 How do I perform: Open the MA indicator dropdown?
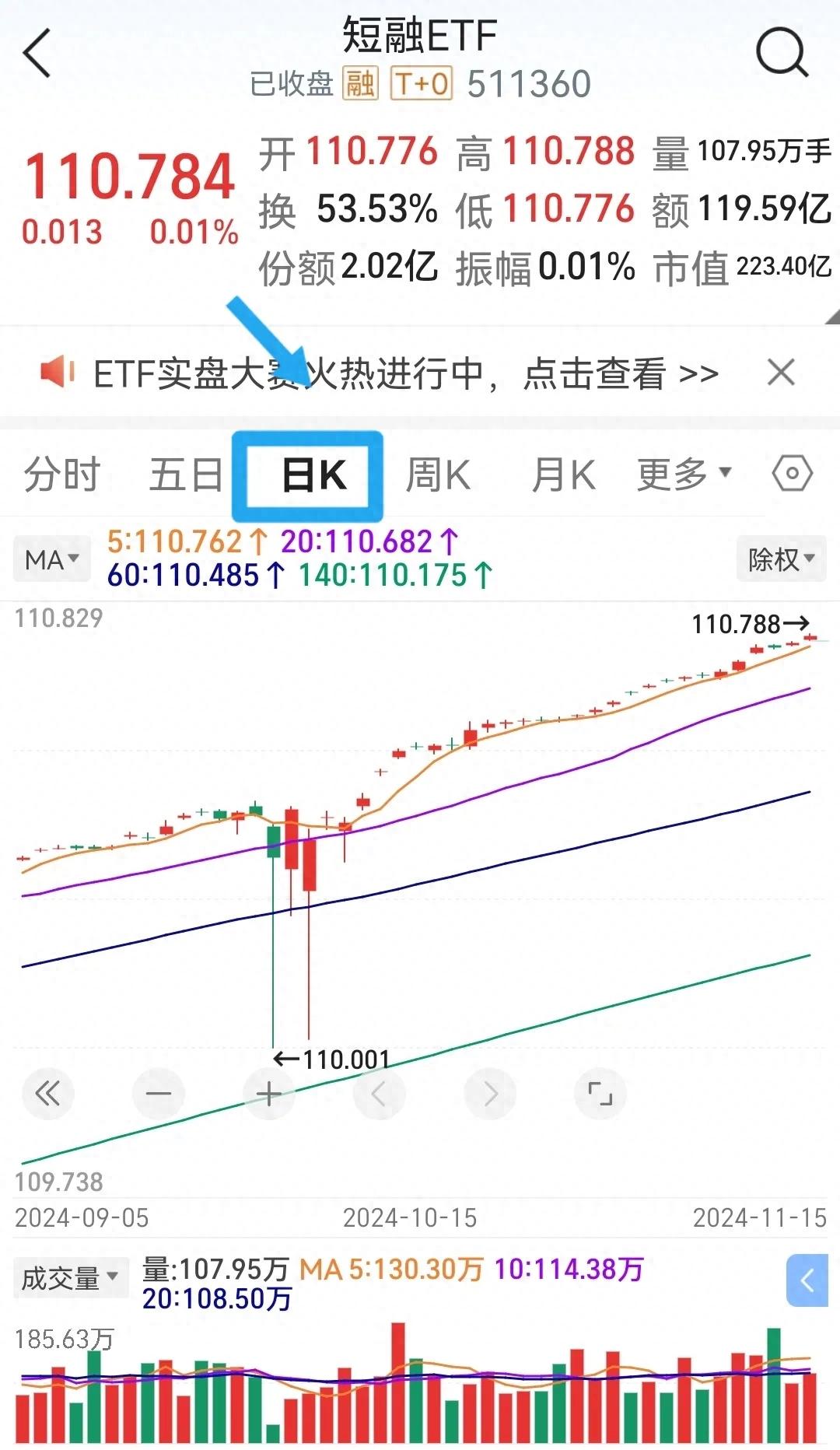click(51, 559)
